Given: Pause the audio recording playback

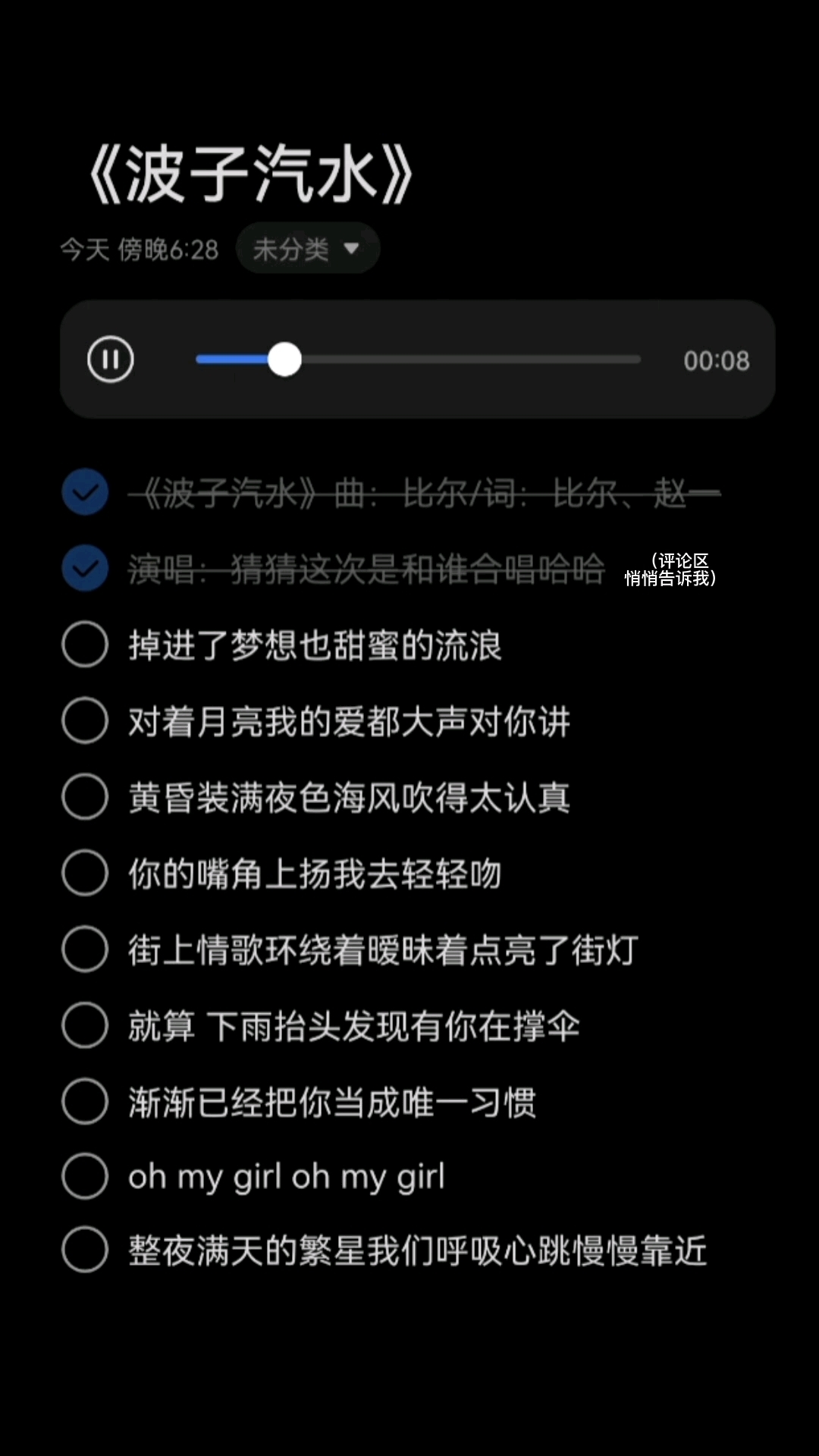Looking at the screenshot, I should coord(111,359).
